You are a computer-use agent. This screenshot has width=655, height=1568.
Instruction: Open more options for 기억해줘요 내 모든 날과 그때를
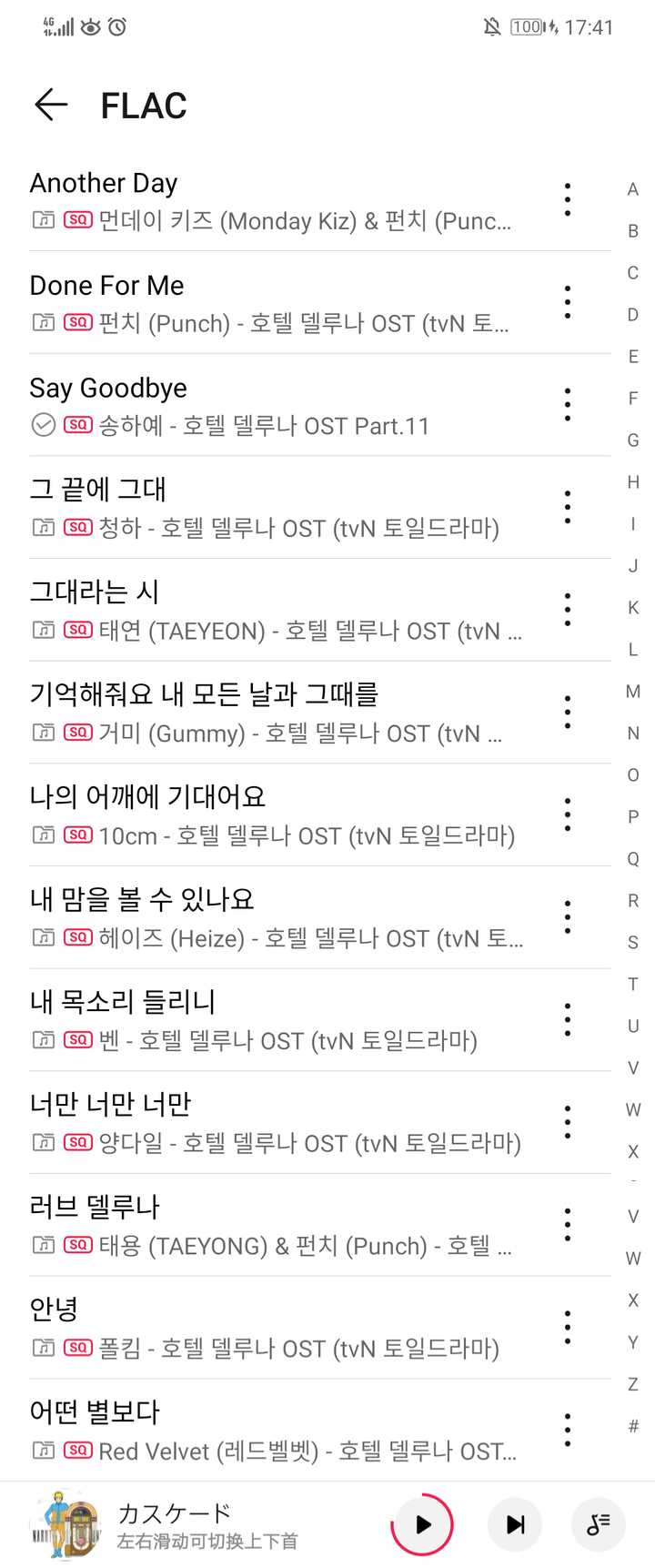(x=568, y=713)
